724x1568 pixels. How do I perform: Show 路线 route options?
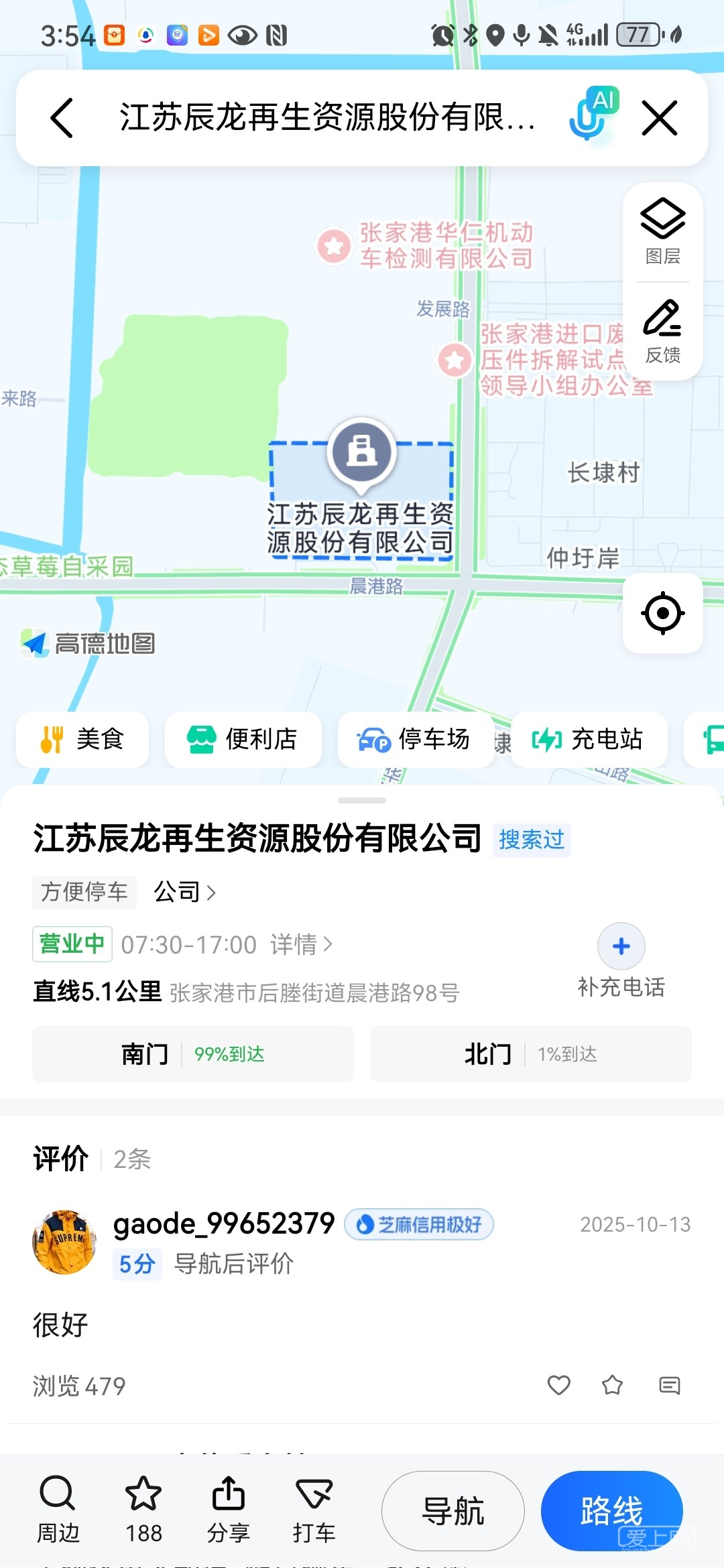(611, 1511)
